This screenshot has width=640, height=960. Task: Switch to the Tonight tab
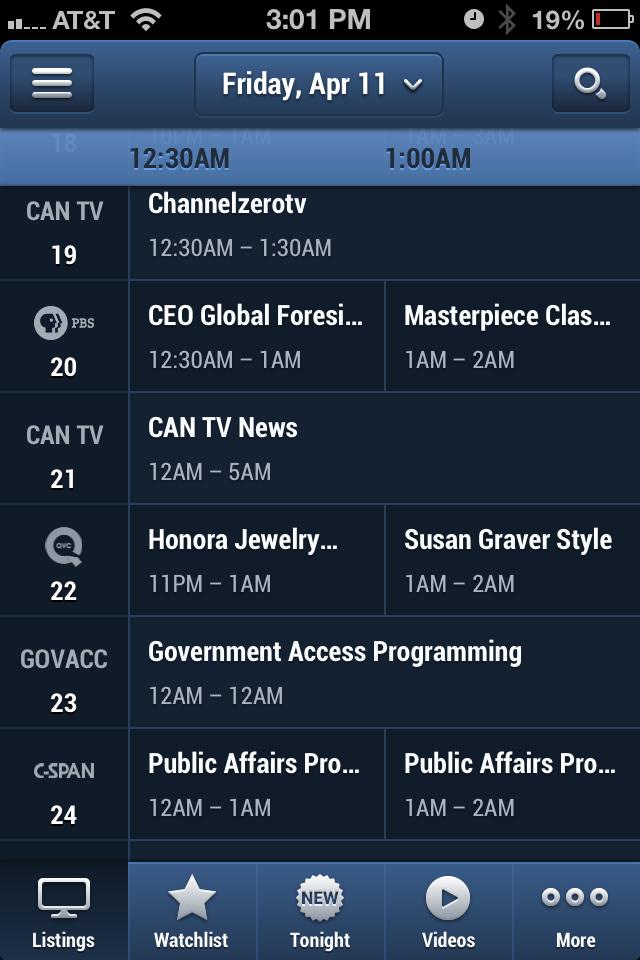coord(320,912)
